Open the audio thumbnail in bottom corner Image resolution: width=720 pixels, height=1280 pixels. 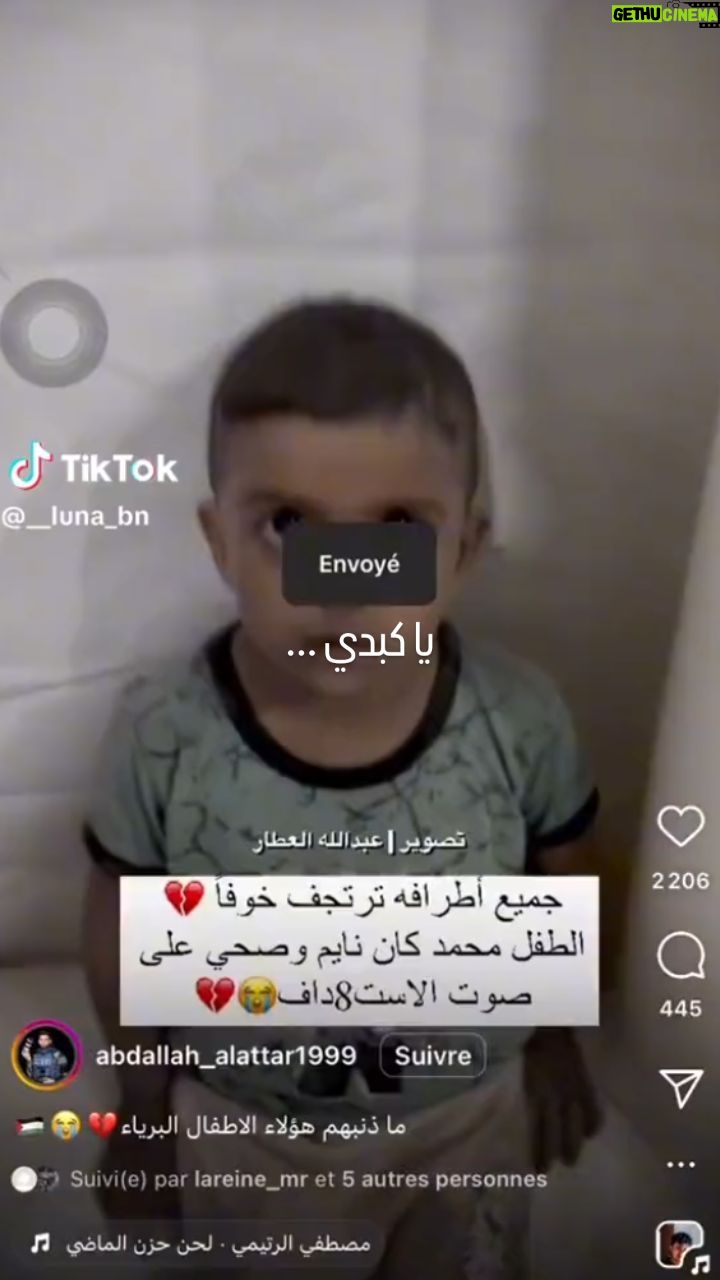(x=680, y=1244)
